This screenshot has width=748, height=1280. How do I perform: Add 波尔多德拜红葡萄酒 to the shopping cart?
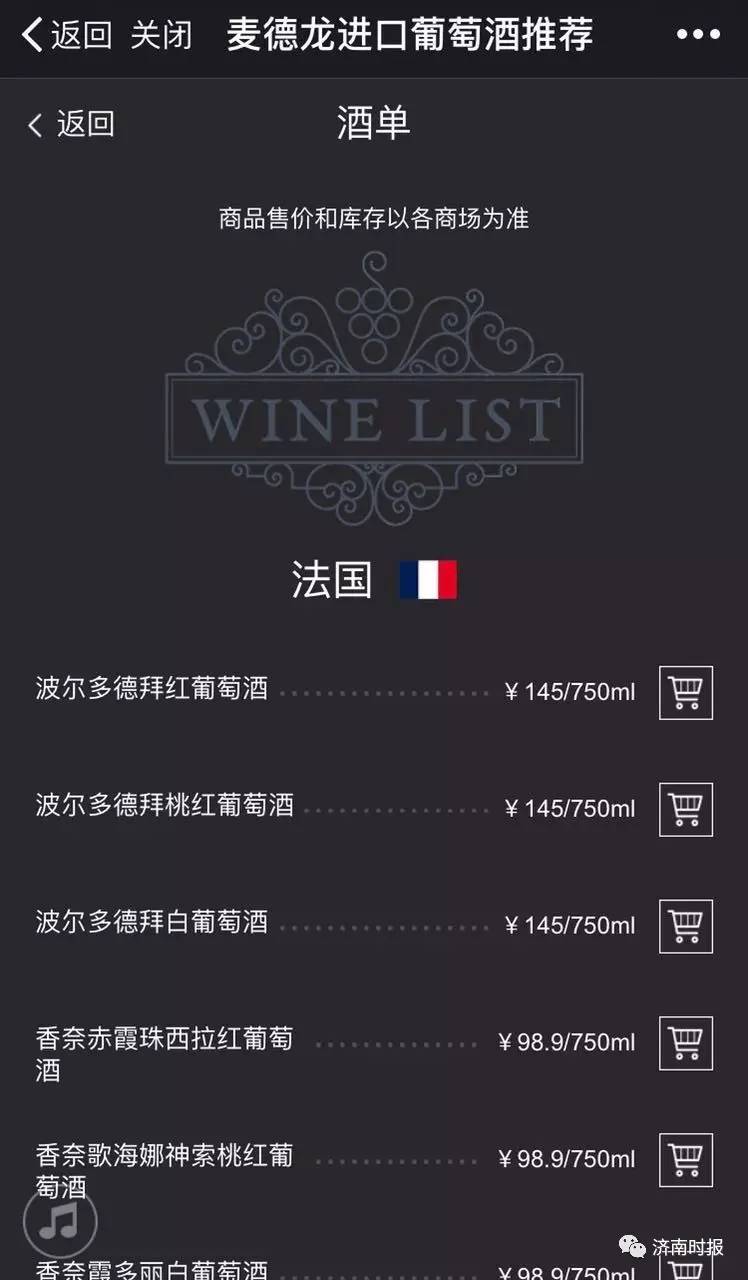point(685,693)
